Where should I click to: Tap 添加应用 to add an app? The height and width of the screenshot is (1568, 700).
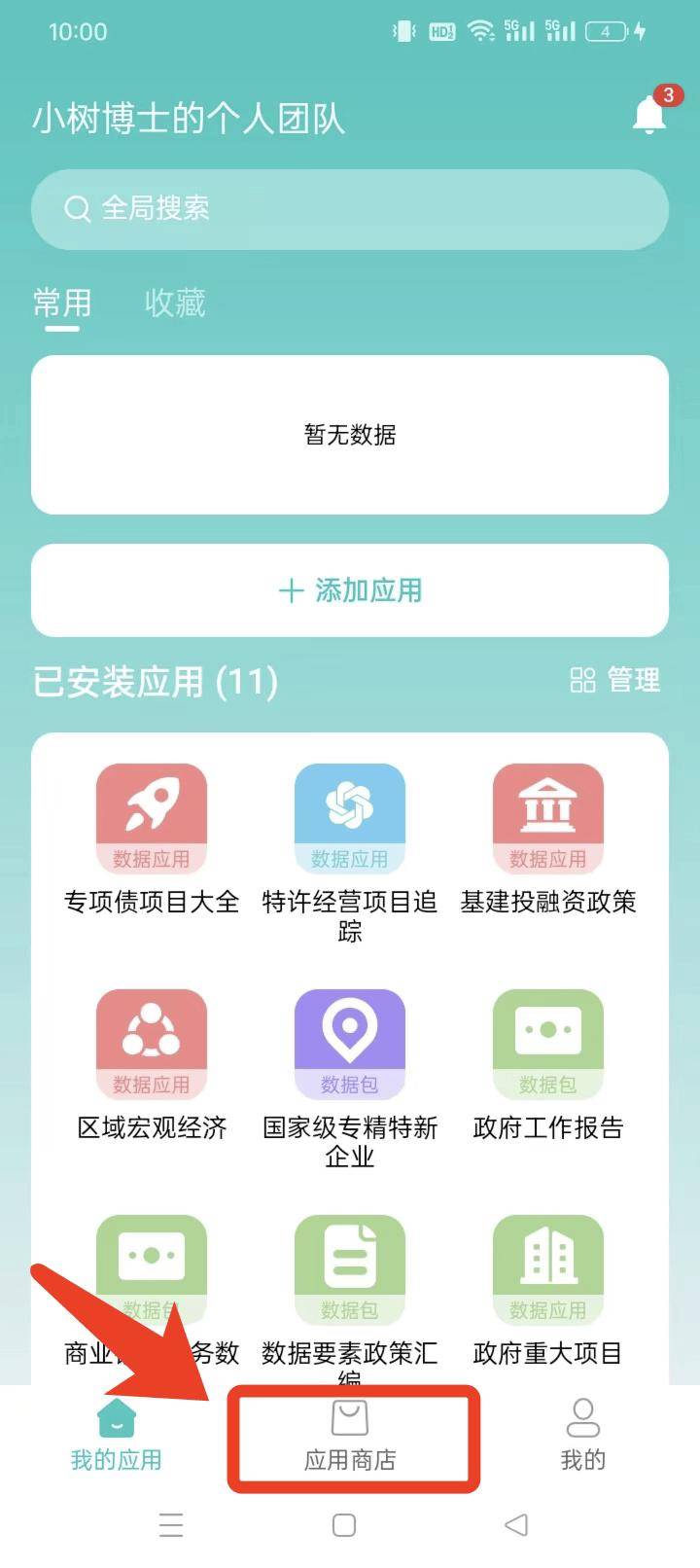[350, 590]
